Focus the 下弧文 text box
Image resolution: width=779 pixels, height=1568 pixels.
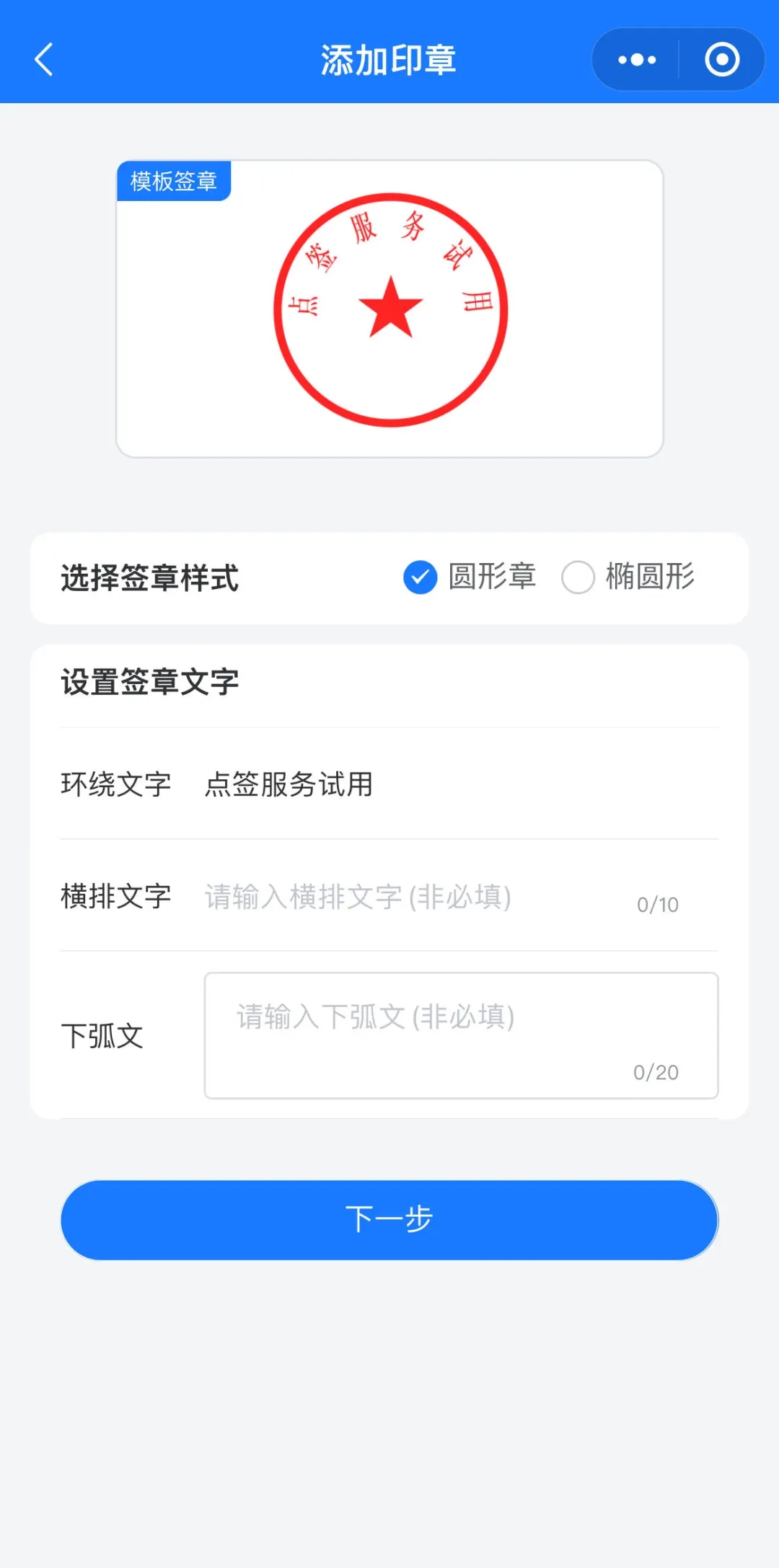click(460, 1035)
